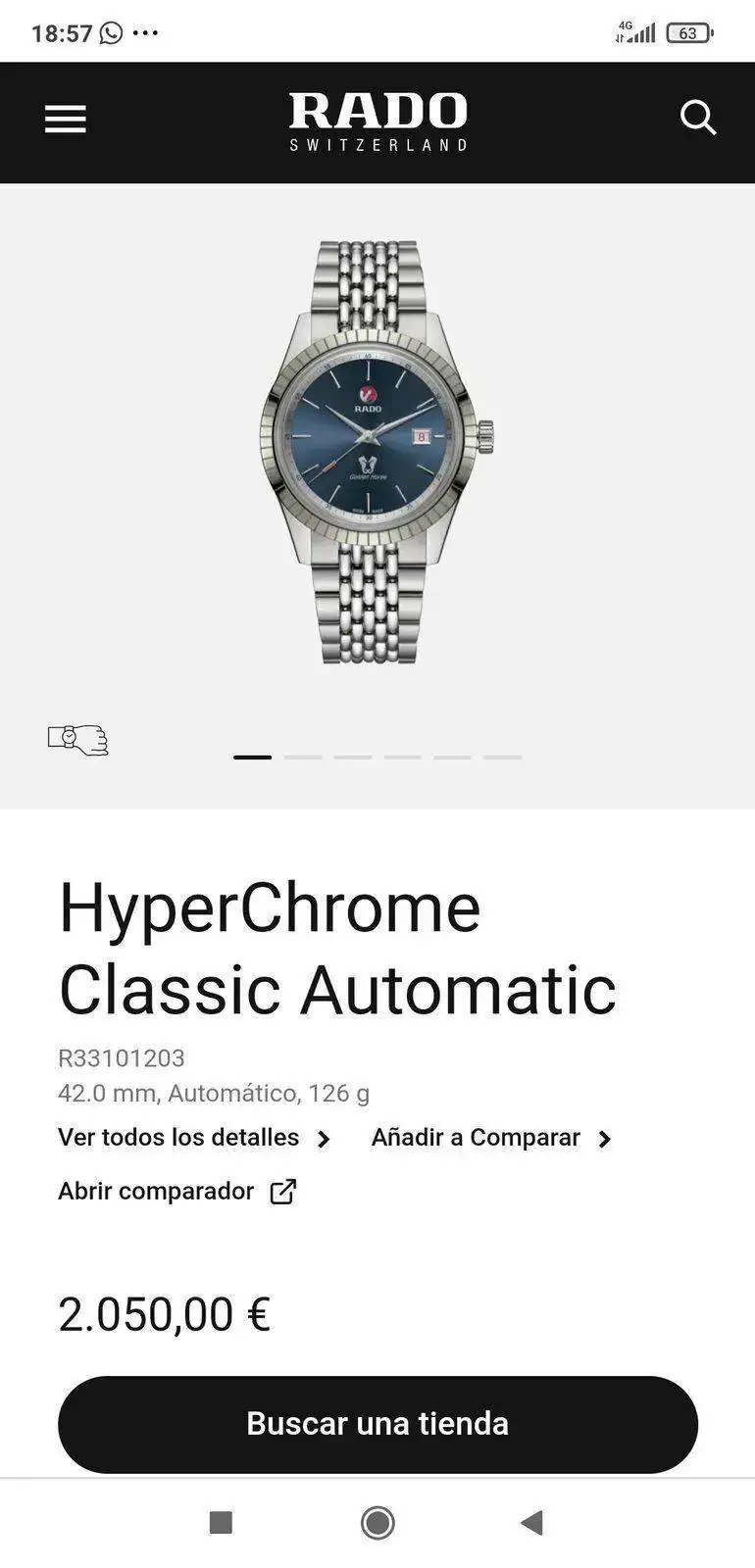755x1568 pixels.
Task: Open the search magnifier
Action: pos(697,119)
